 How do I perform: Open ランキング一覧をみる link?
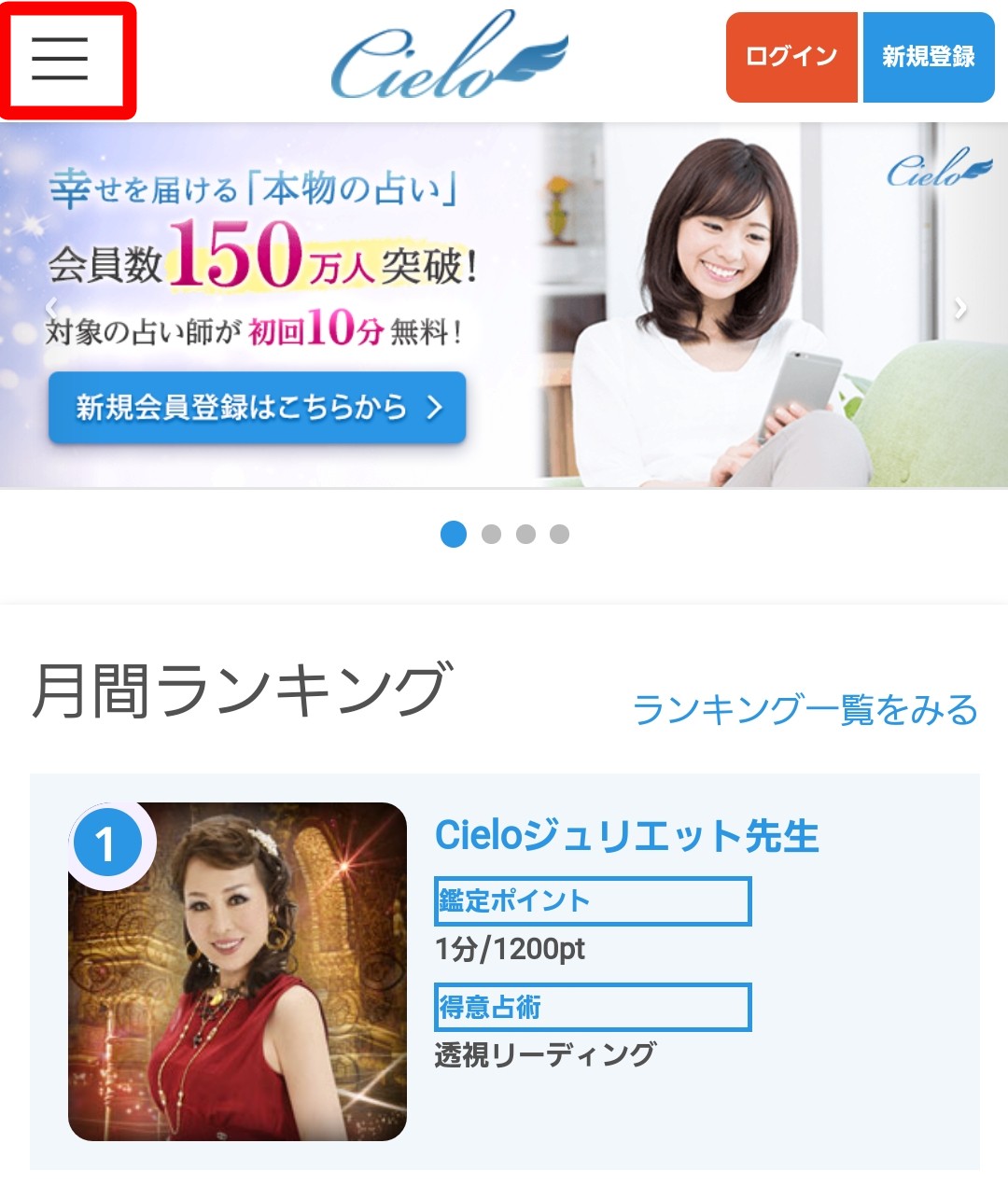pos(805,710)
